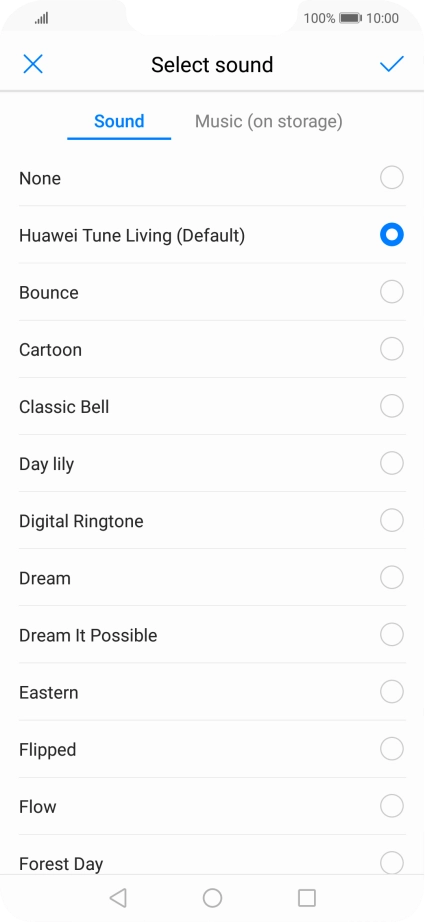
Task: Switch to Music (on storage) tab
Action: 269,122
